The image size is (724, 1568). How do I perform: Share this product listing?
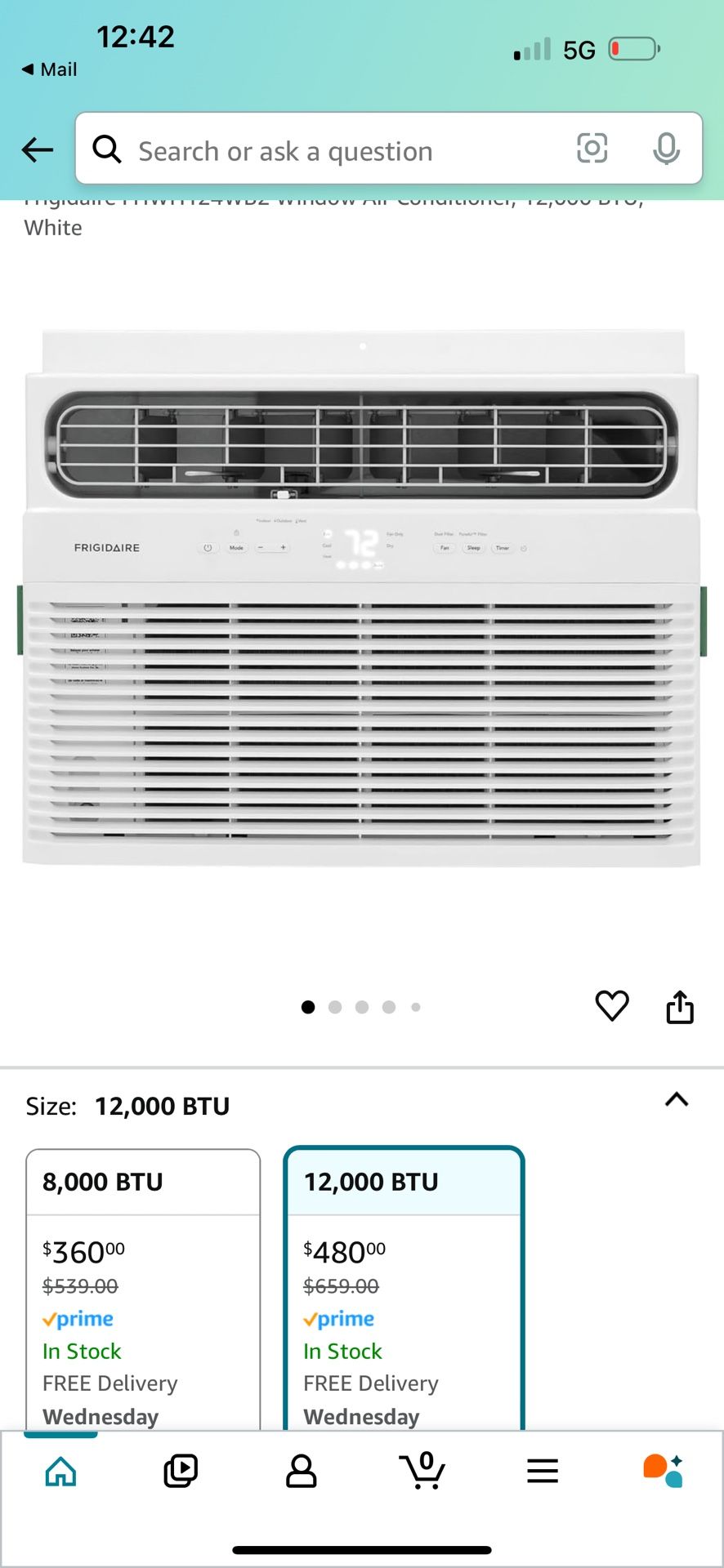pyautogui.click(x=680, y=1006)
